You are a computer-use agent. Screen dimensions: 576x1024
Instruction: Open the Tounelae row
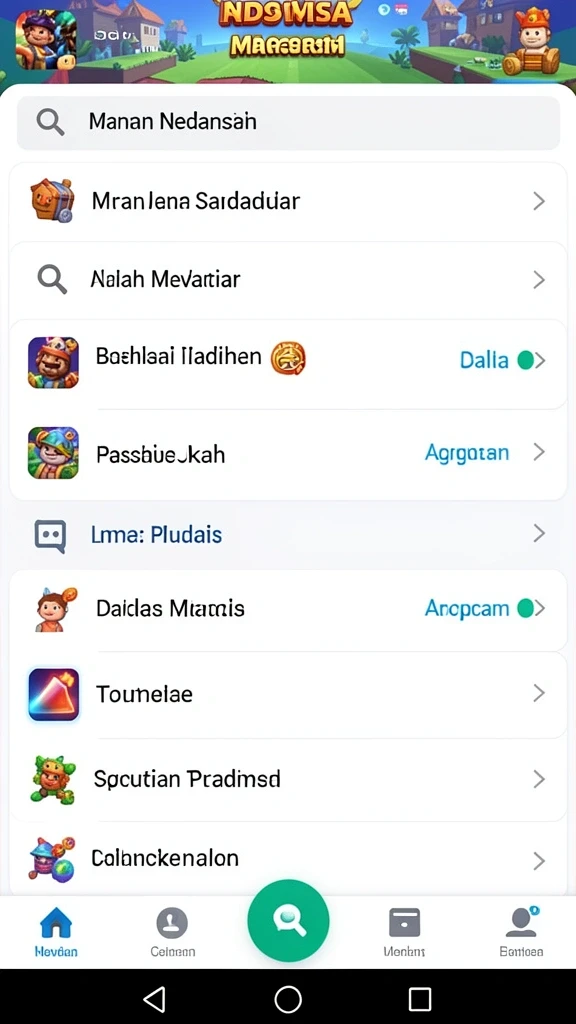click(288, 694)
